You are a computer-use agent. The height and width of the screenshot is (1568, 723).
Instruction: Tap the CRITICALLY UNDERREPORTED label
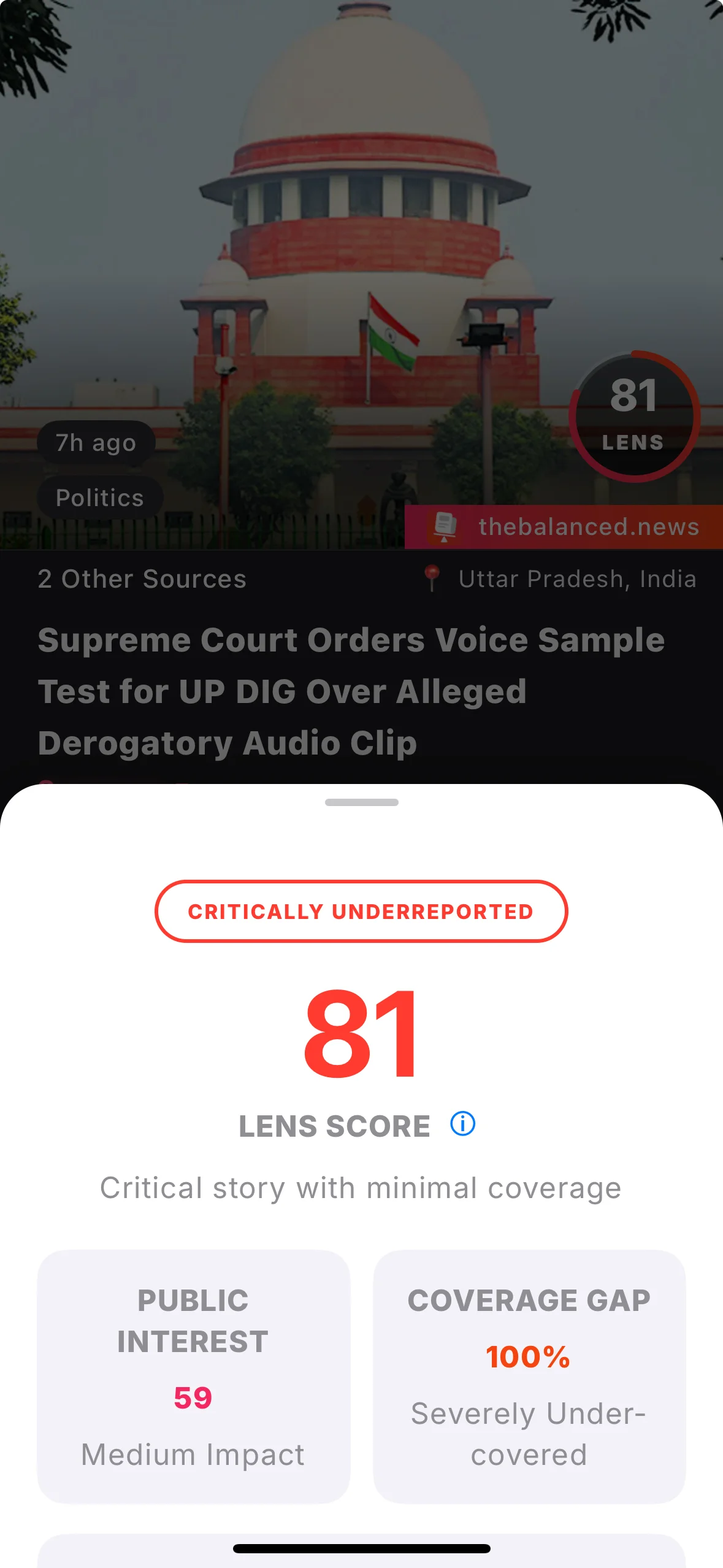coord(361,911)
